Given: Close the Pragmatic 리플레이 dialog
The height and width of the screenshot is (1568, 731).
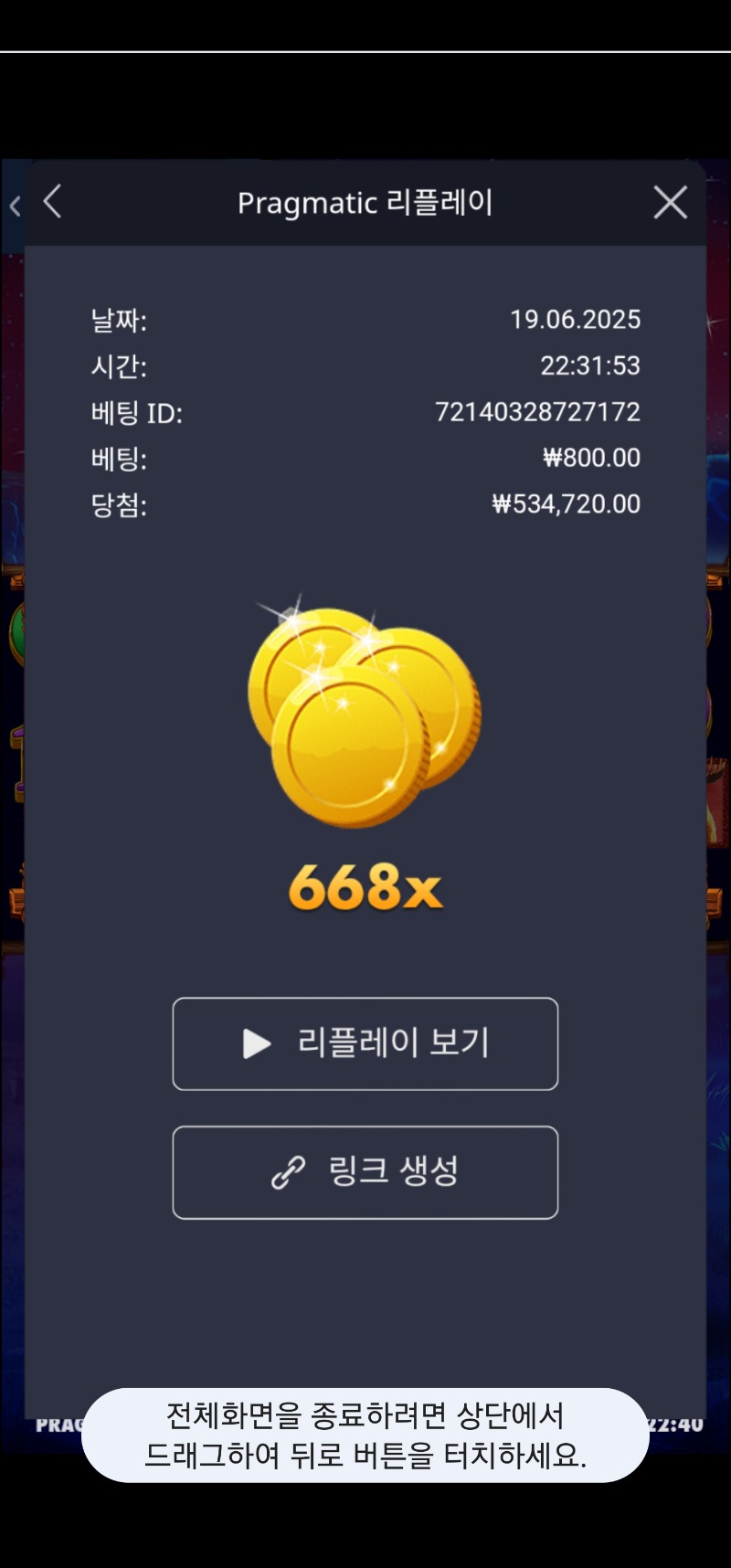Looking at the screenshot, I should 670,202.
